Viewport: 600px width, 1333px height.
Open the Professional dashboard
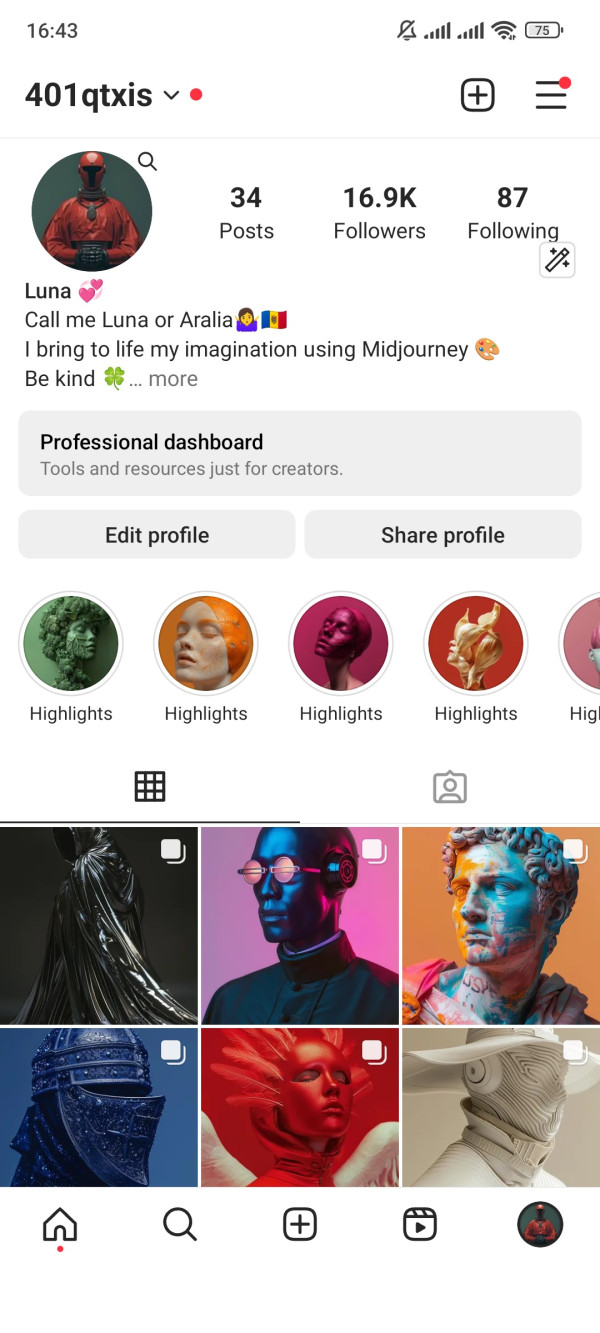tap(300, 453)
